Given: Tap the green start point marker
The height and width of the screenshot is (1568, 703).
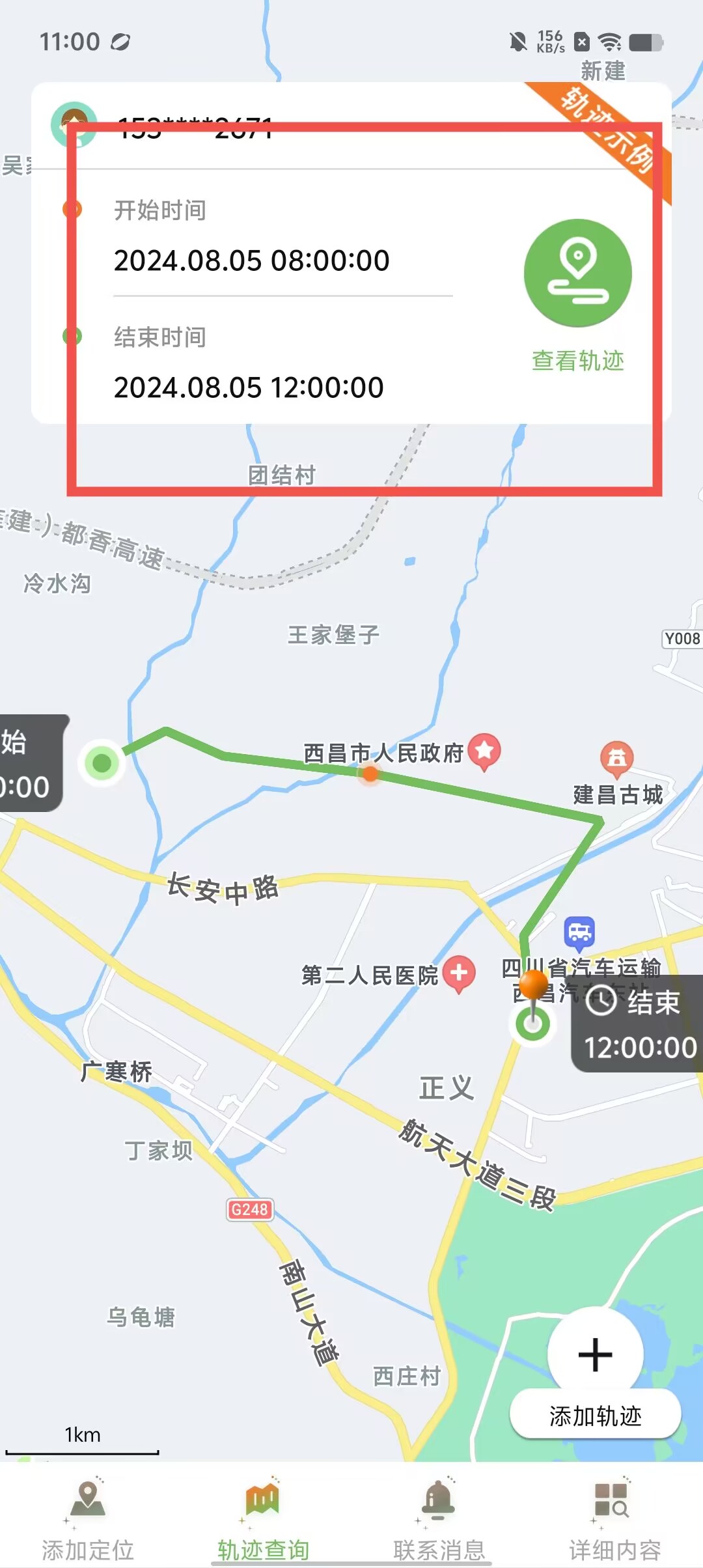Looking at the screenshot, I should [x=102, y=763].
